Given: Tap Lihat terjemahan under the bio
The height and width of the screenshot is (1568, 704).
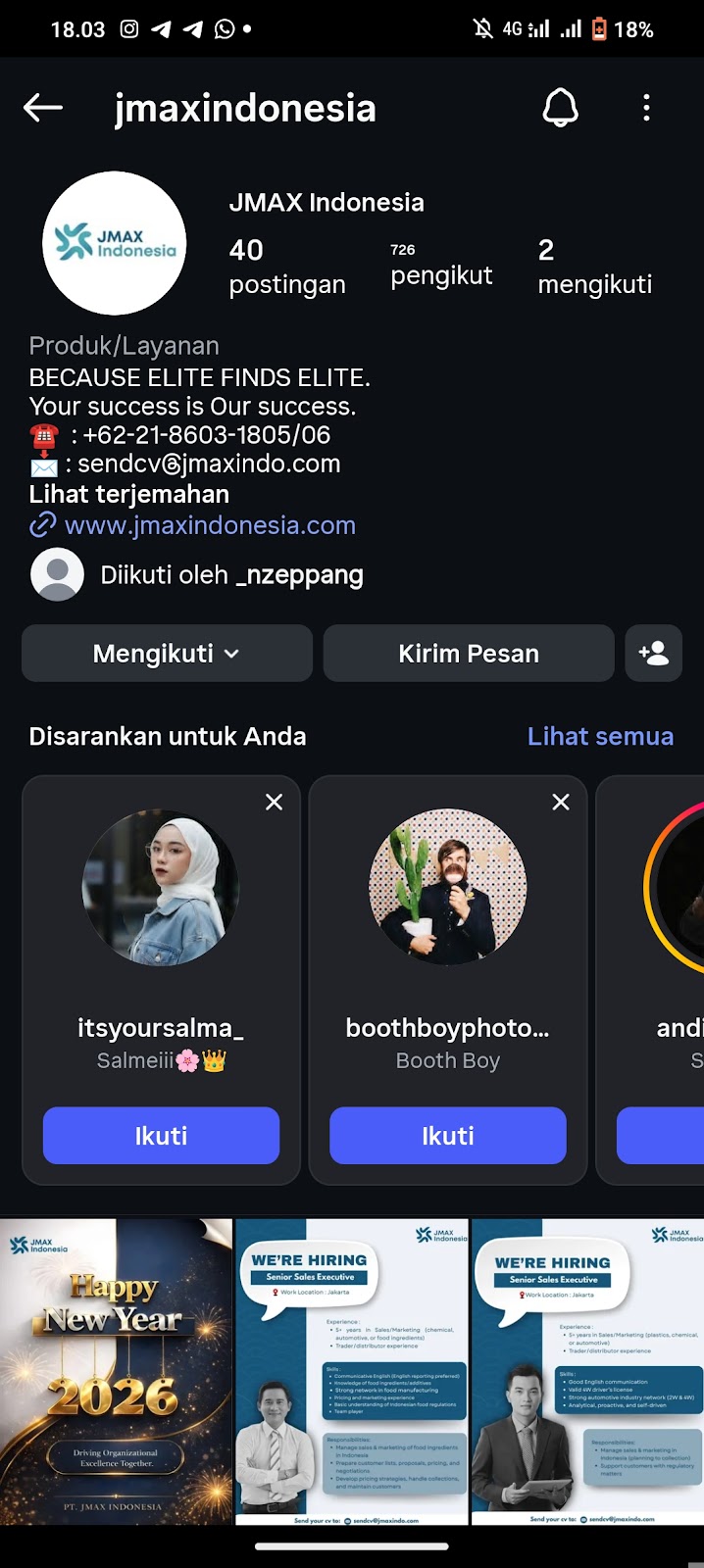Looking at the screenshot, I should pos(129,494).
